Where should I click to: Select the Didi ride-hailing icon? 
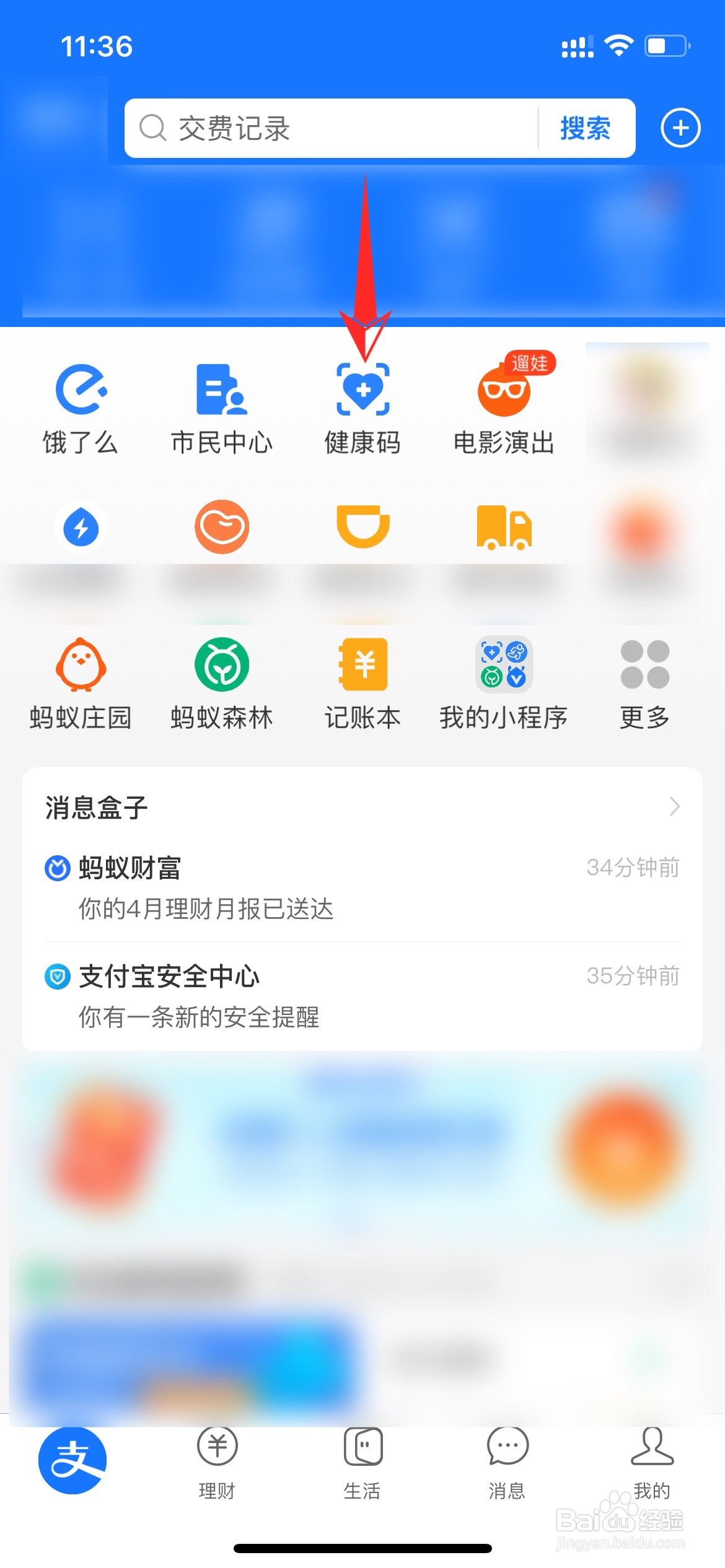click(x=362, y=528)
